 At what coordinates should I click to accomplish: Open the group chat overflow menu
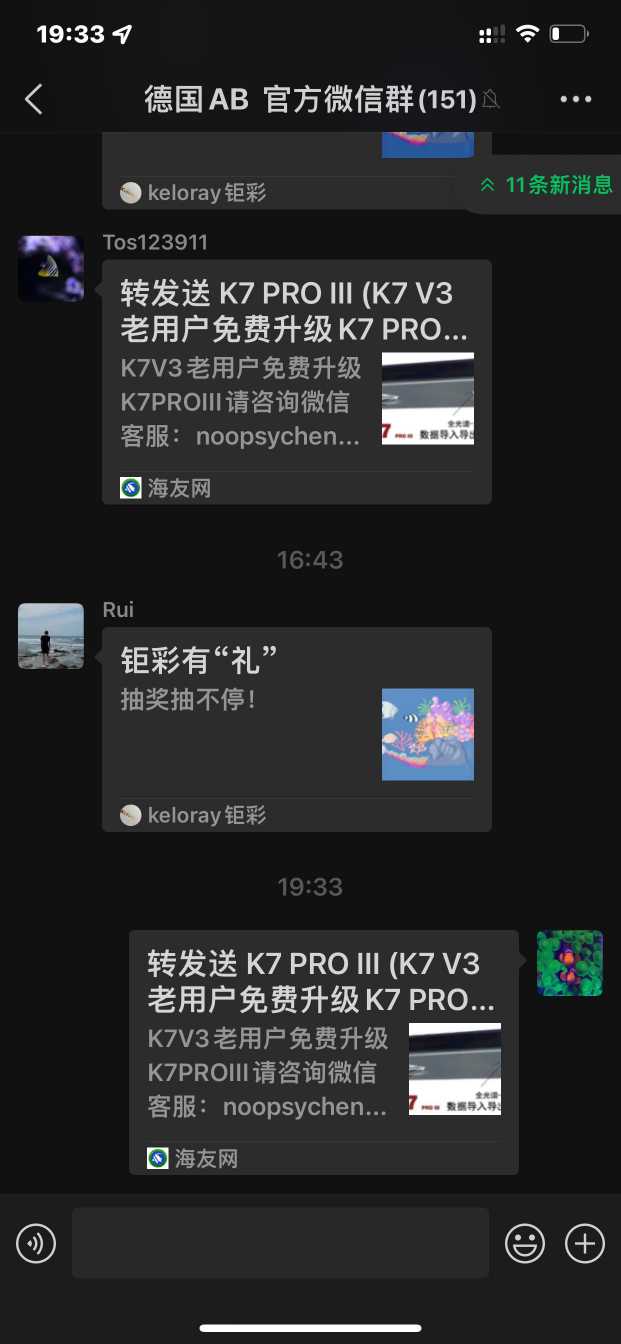click(x=576, y=99)
